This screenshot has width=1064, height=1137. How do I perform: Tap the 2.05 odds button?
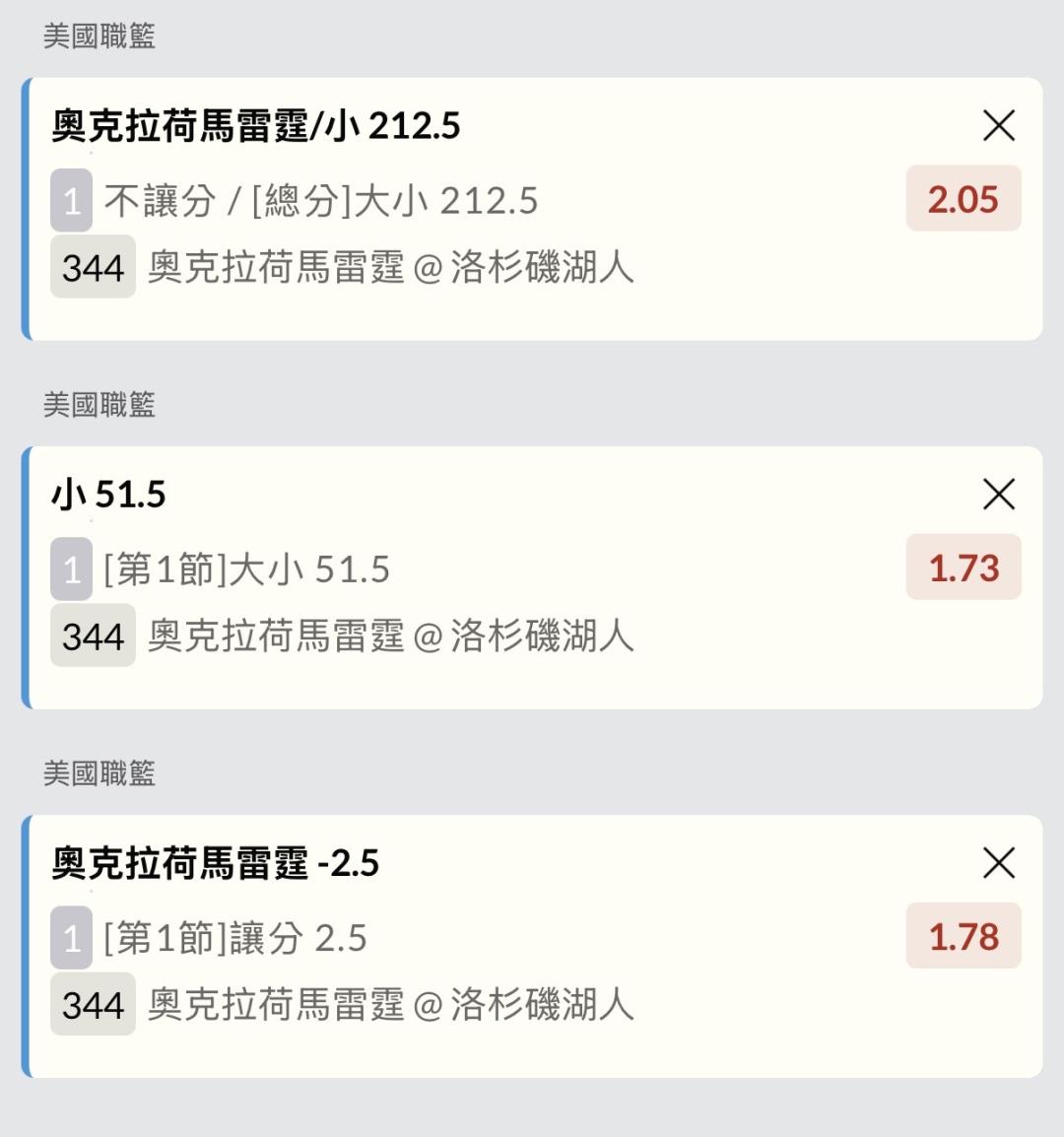tap(964, 199)
